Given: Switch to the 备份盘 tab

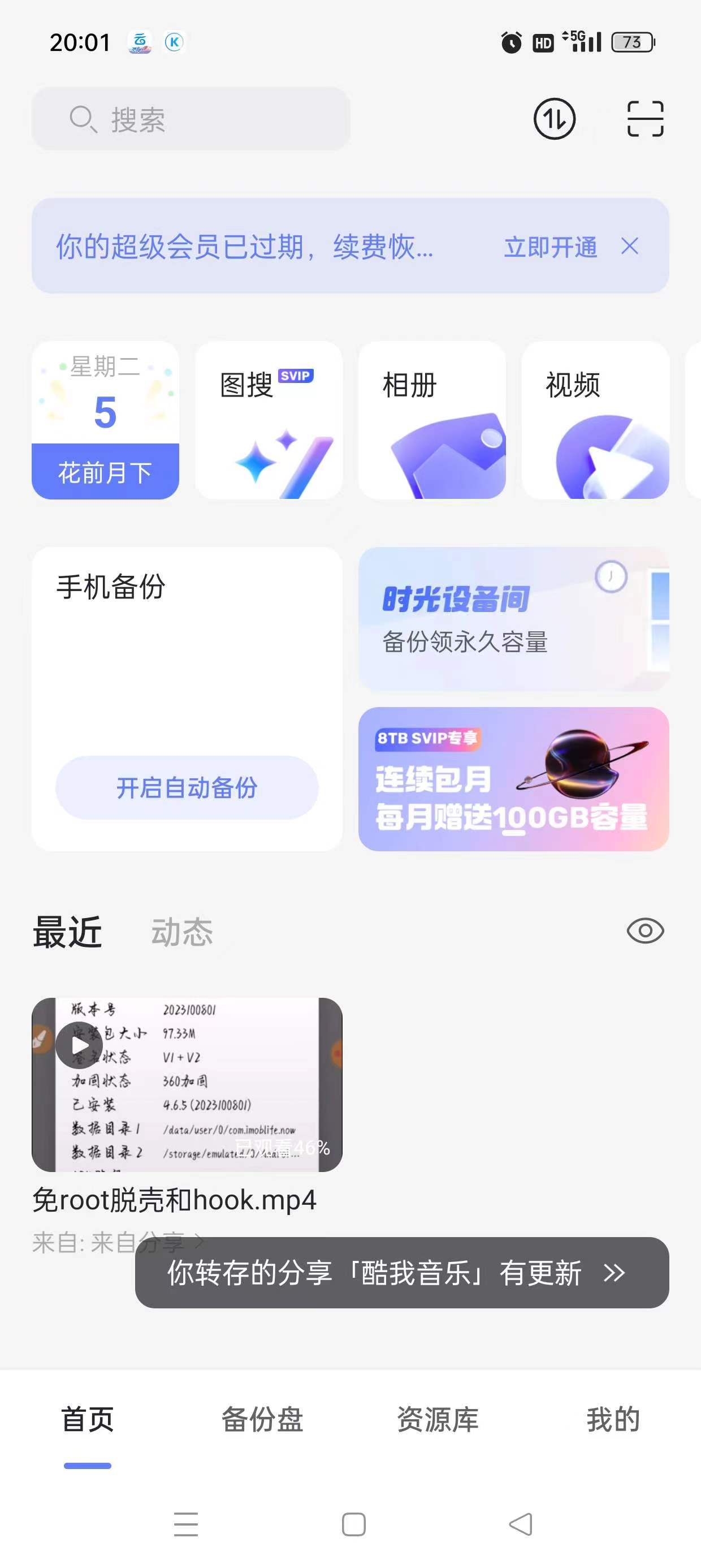Looking at the screenshot, I should tap(262, 1419).
